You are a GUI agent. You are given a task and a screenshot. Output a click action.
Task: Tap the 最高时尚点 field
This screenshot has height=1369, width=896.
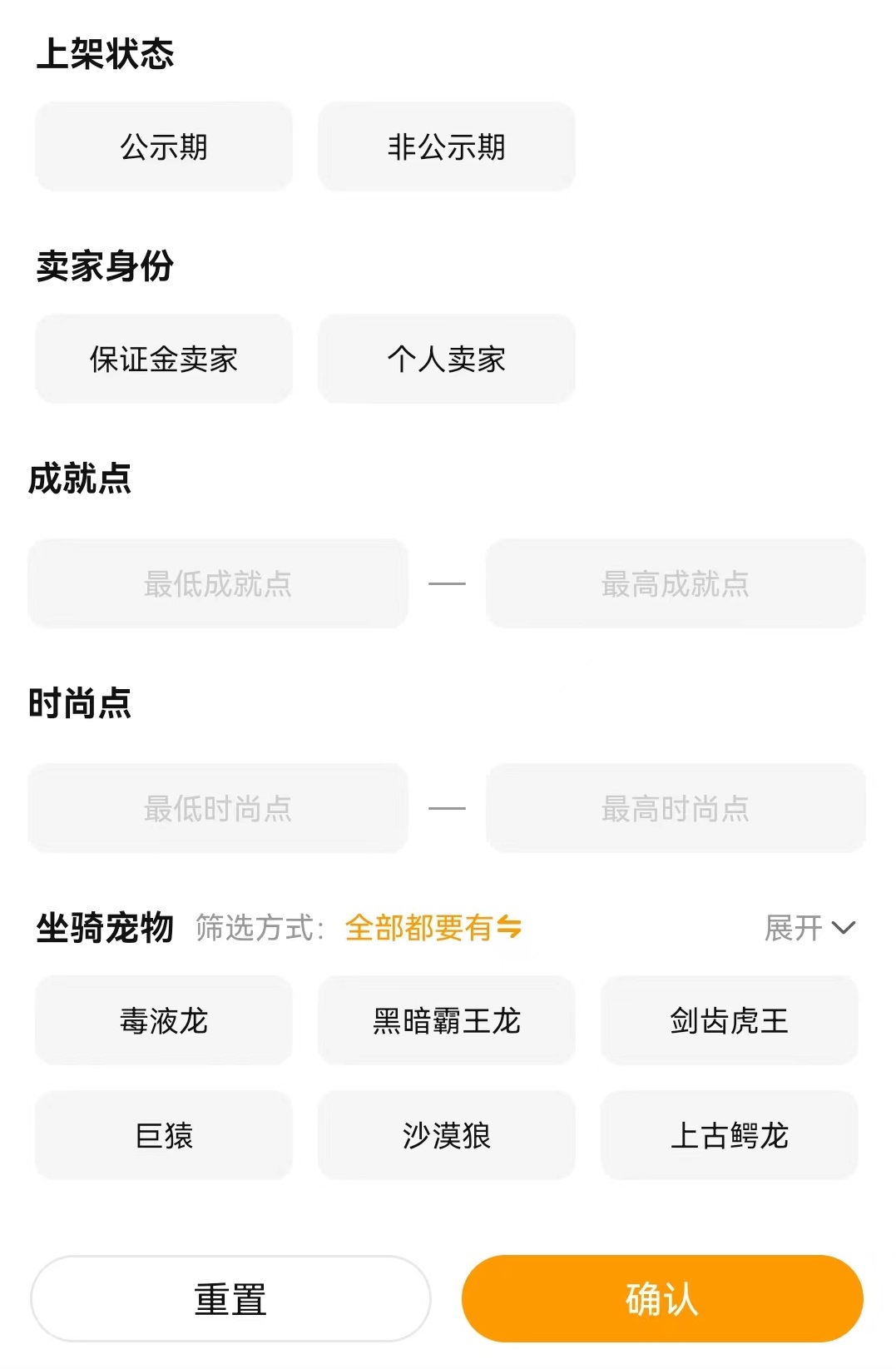point(675,808)
